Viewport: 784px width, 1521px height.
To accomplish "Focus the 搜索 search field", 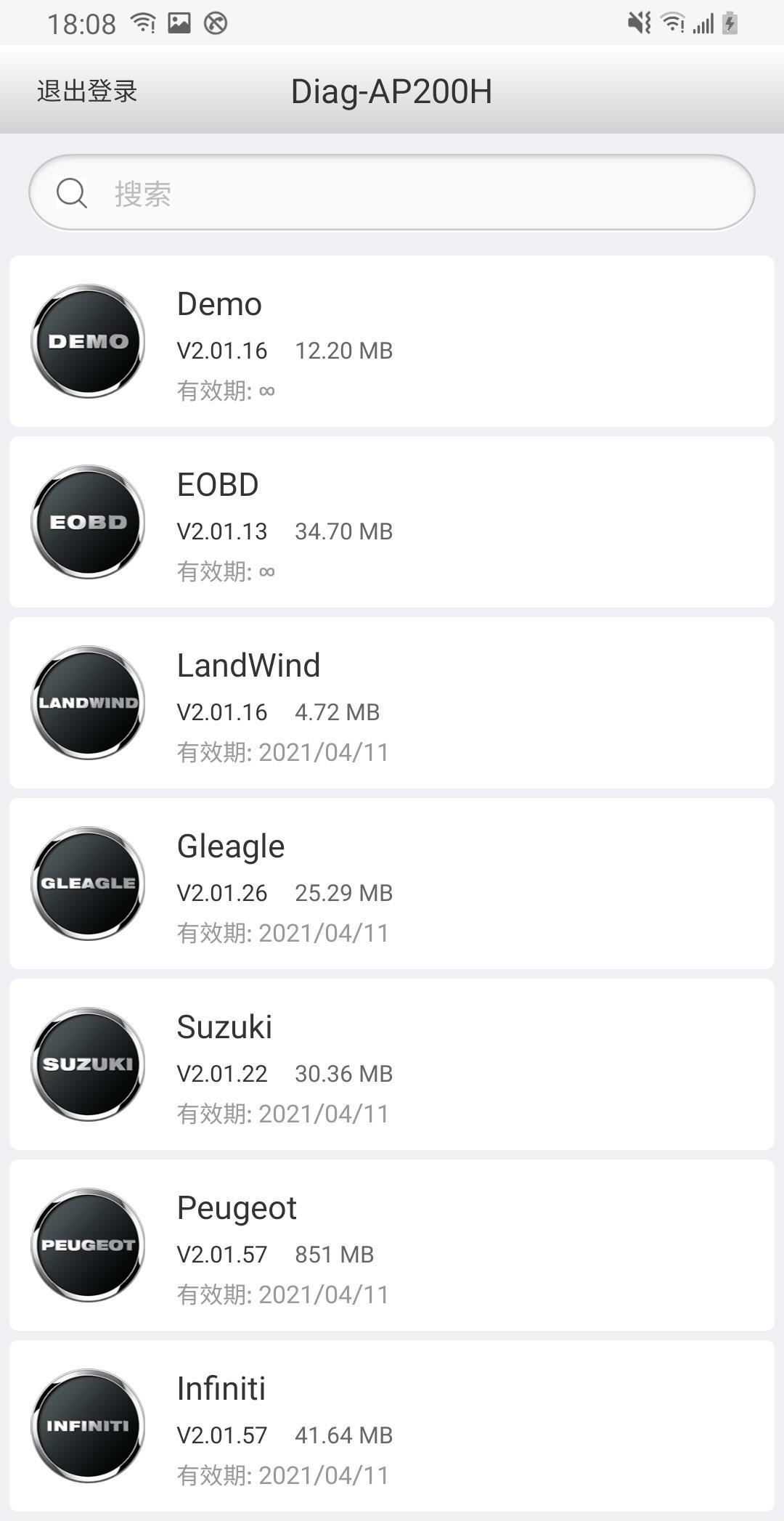I will tap(392, 193).
